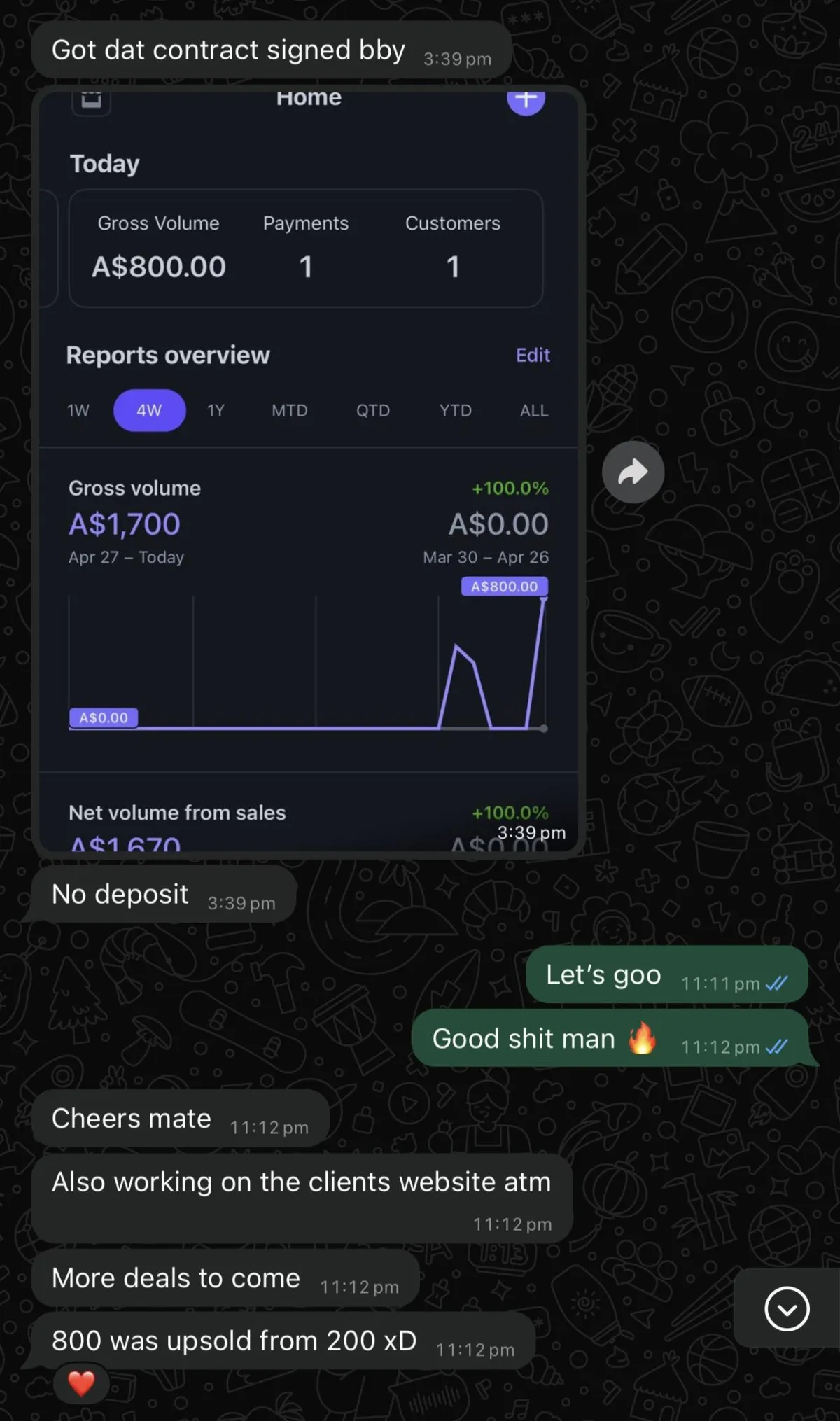
Task: Forward the shared screenshot message
Action: point(633,472)
